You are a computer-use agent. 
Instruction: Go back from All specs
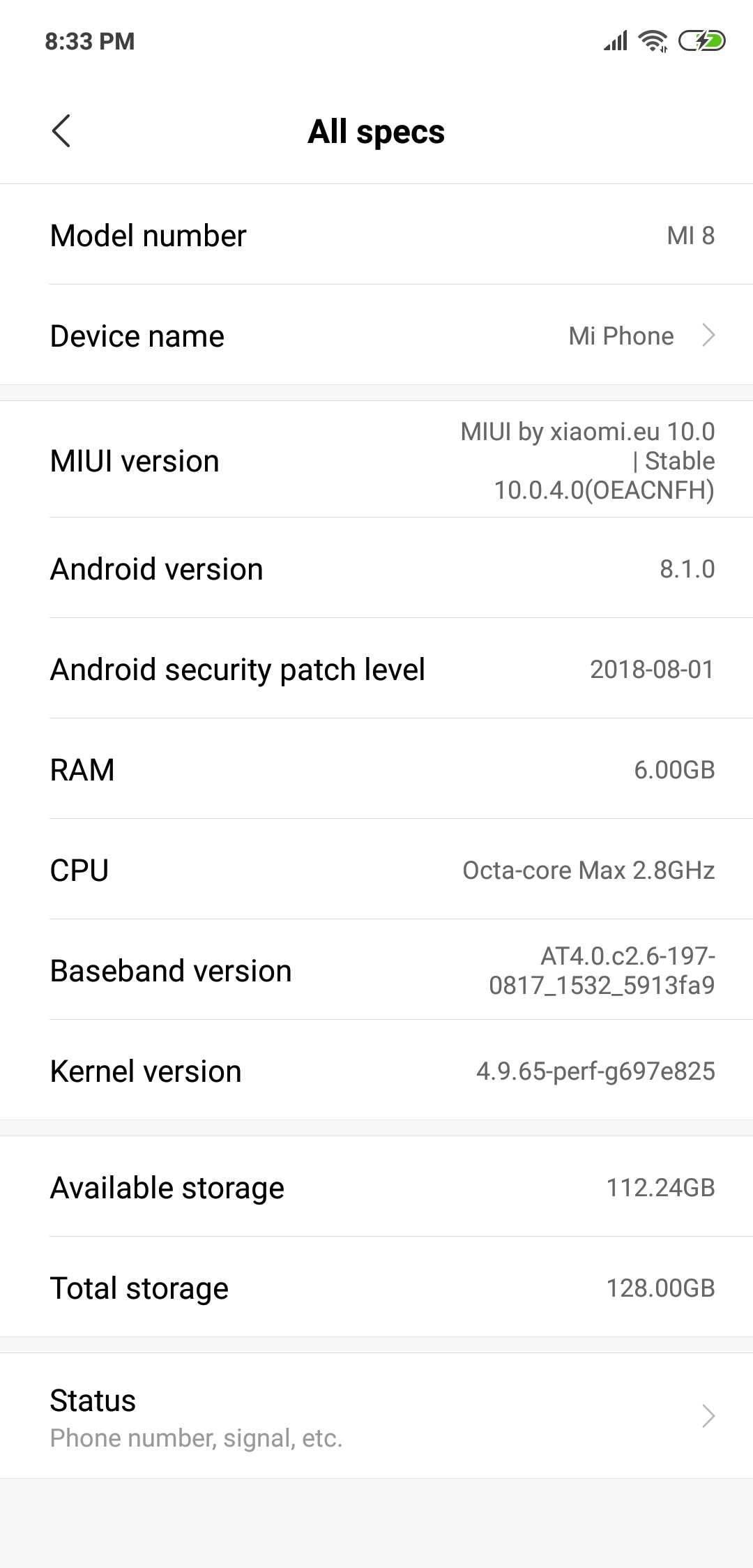tap(61, 131)
